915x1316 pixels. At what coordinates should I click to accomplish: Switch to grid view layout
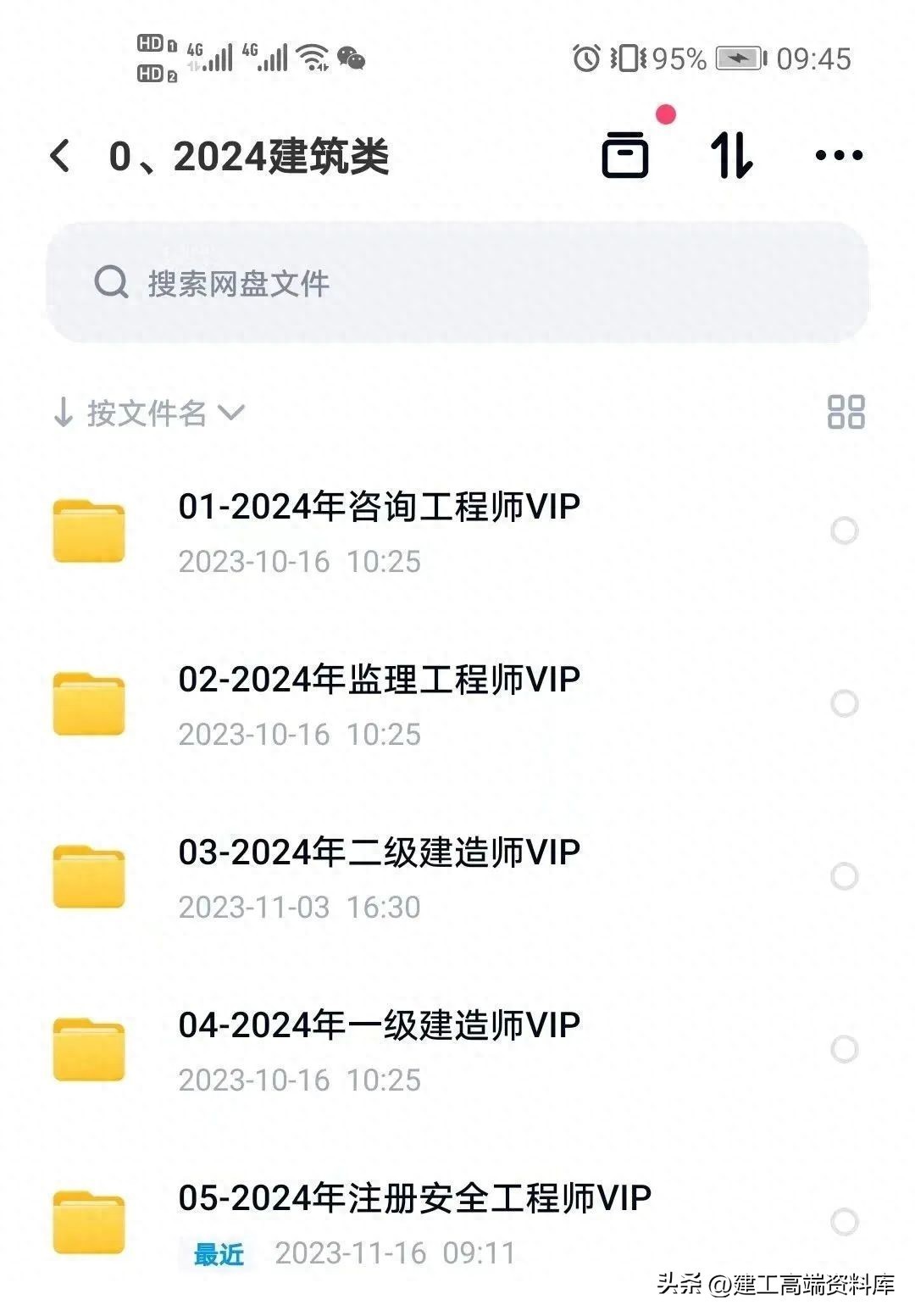(x=846, y=413)
